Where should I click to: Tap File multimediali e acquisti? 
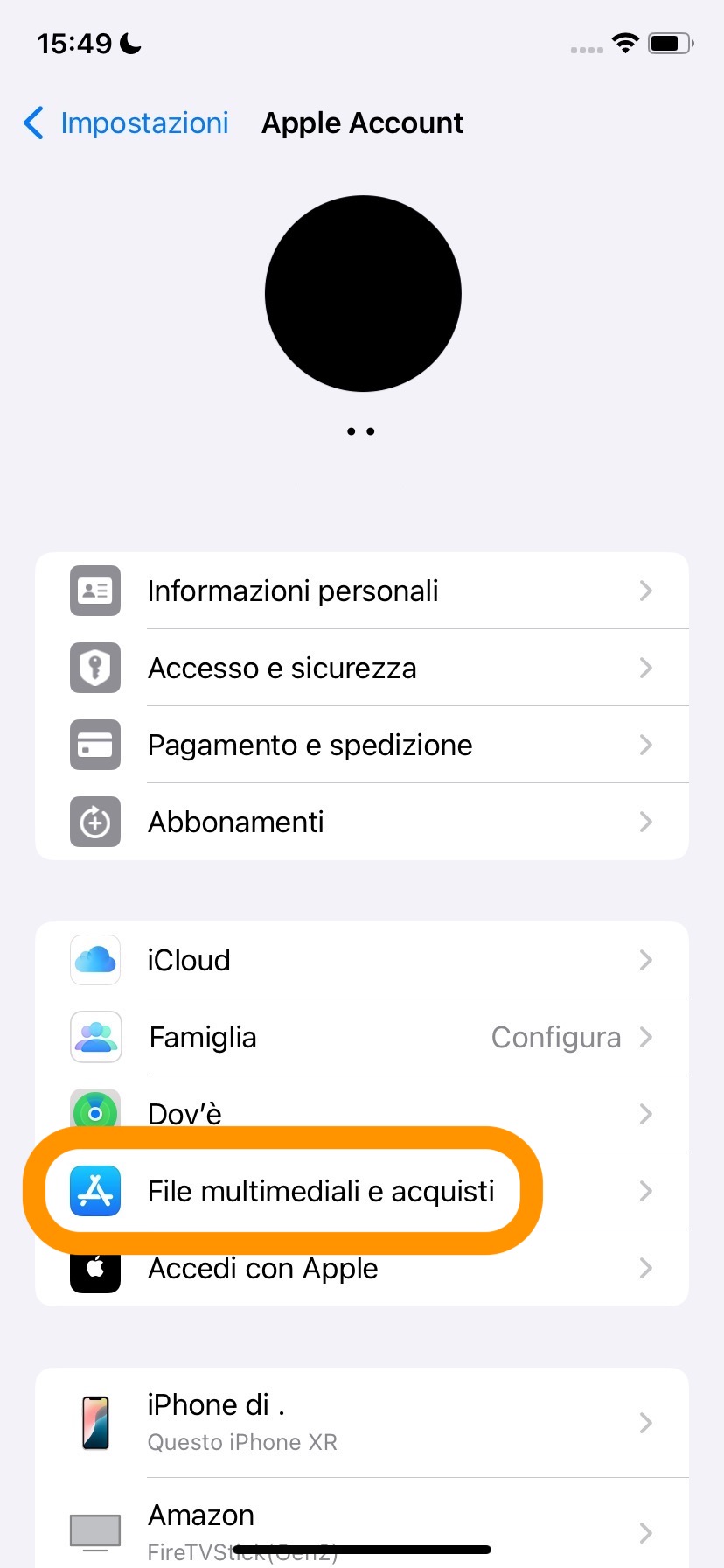[x=320, y=1191]
